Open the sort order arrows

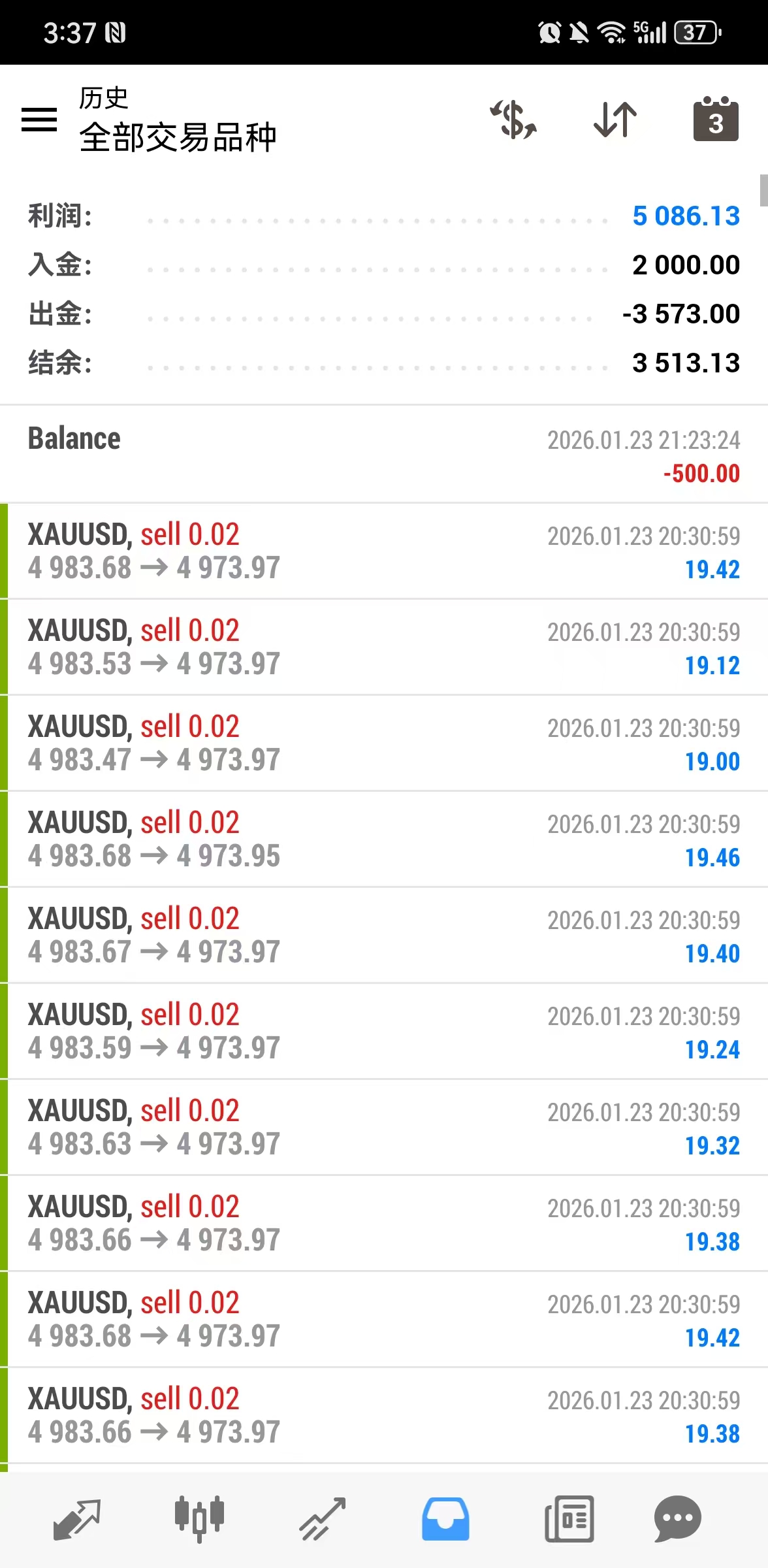(615, 120)
